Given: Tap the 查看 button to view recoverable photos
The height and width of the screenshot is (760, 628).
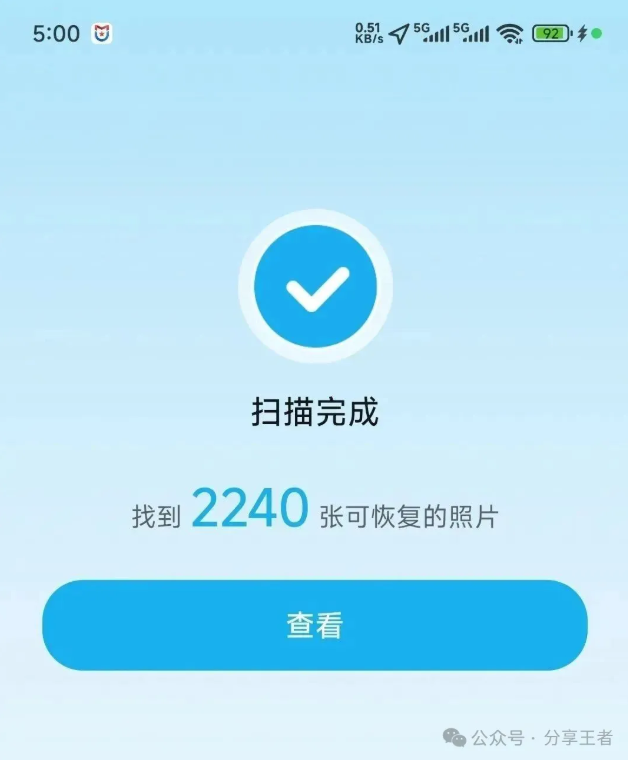Looking at the screenshot, I should pyautogui.click(x=314, y=625).
